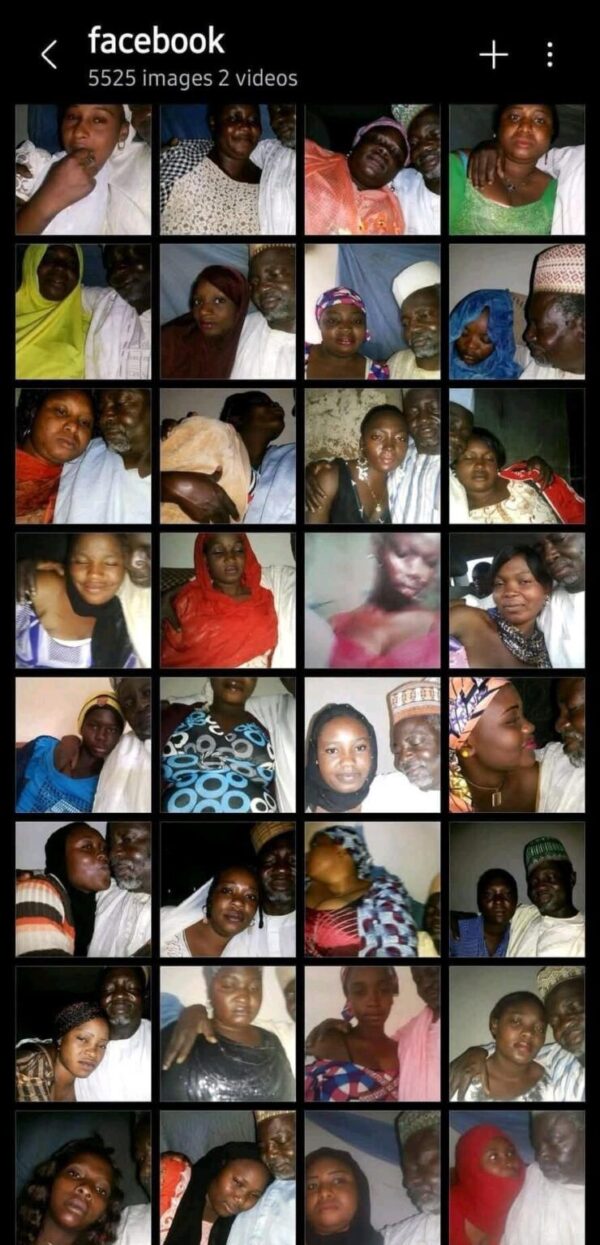This screenshot has width=600, height=1245.
Task: Open the photo with green embroidered cap
Action: pyautogui.click(x=516, y=889)
